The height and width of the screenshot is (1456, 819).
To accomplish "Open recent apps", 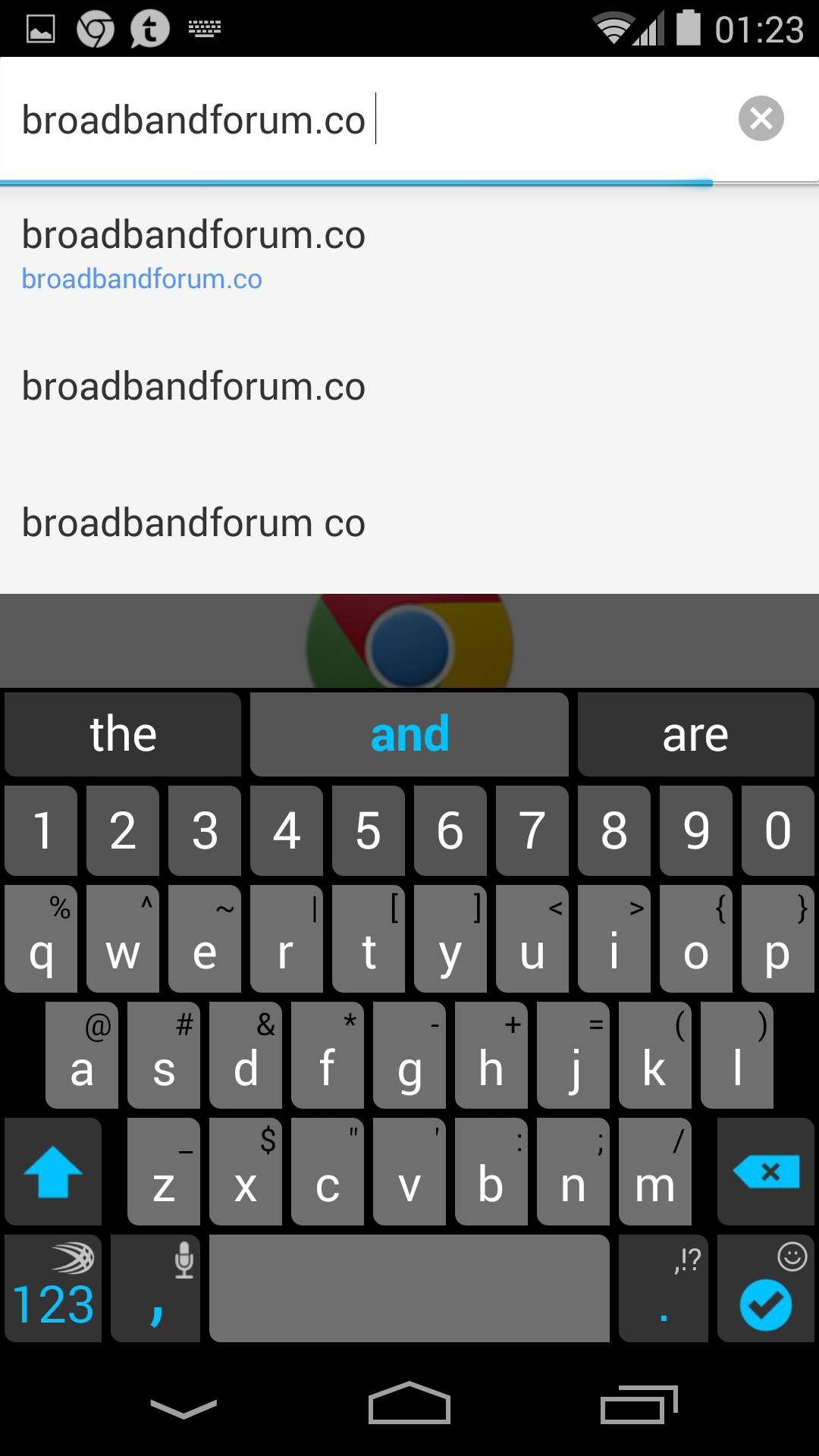I will coord(637,1404).
